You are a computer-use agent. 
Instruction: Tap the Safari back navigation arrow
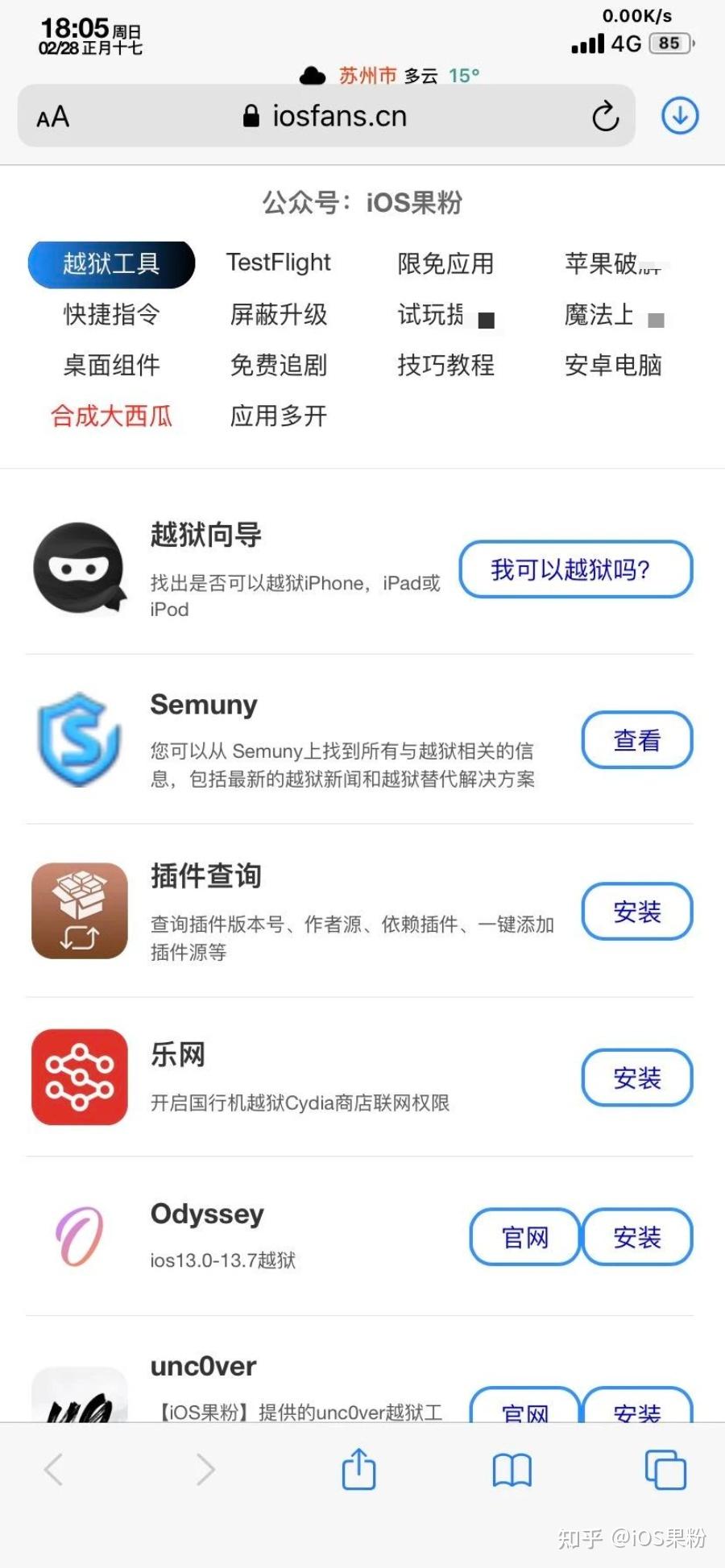[53, 1468]
